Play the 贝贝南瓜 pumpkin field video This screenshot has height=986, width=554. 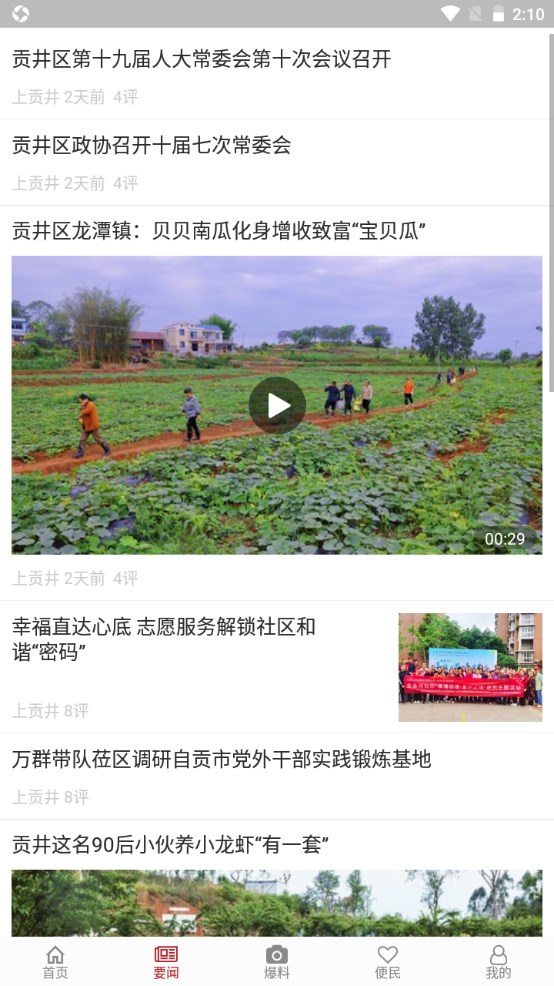[277, 406]
